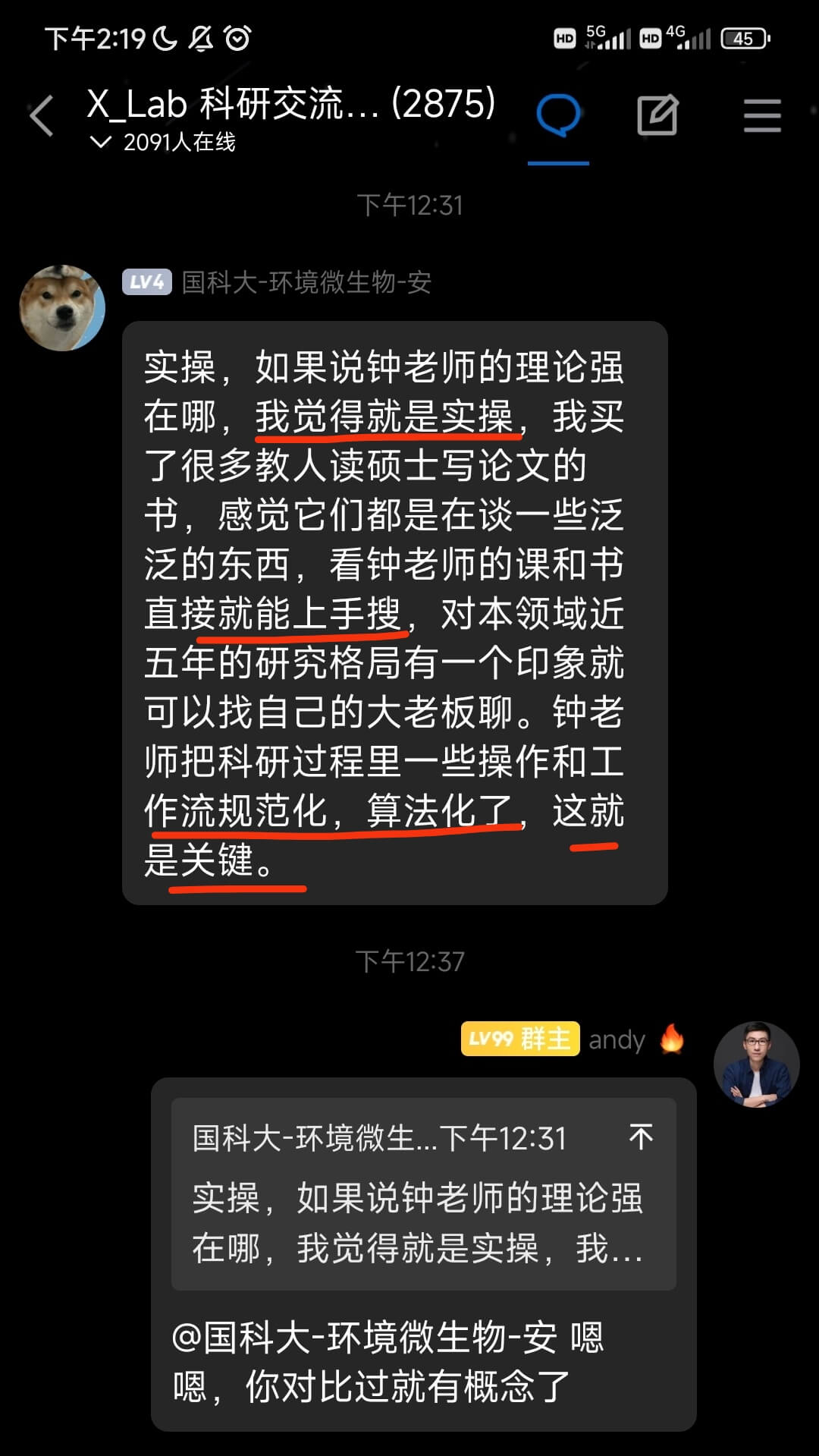View andy's profile avatar

[x=756, y=1064]
